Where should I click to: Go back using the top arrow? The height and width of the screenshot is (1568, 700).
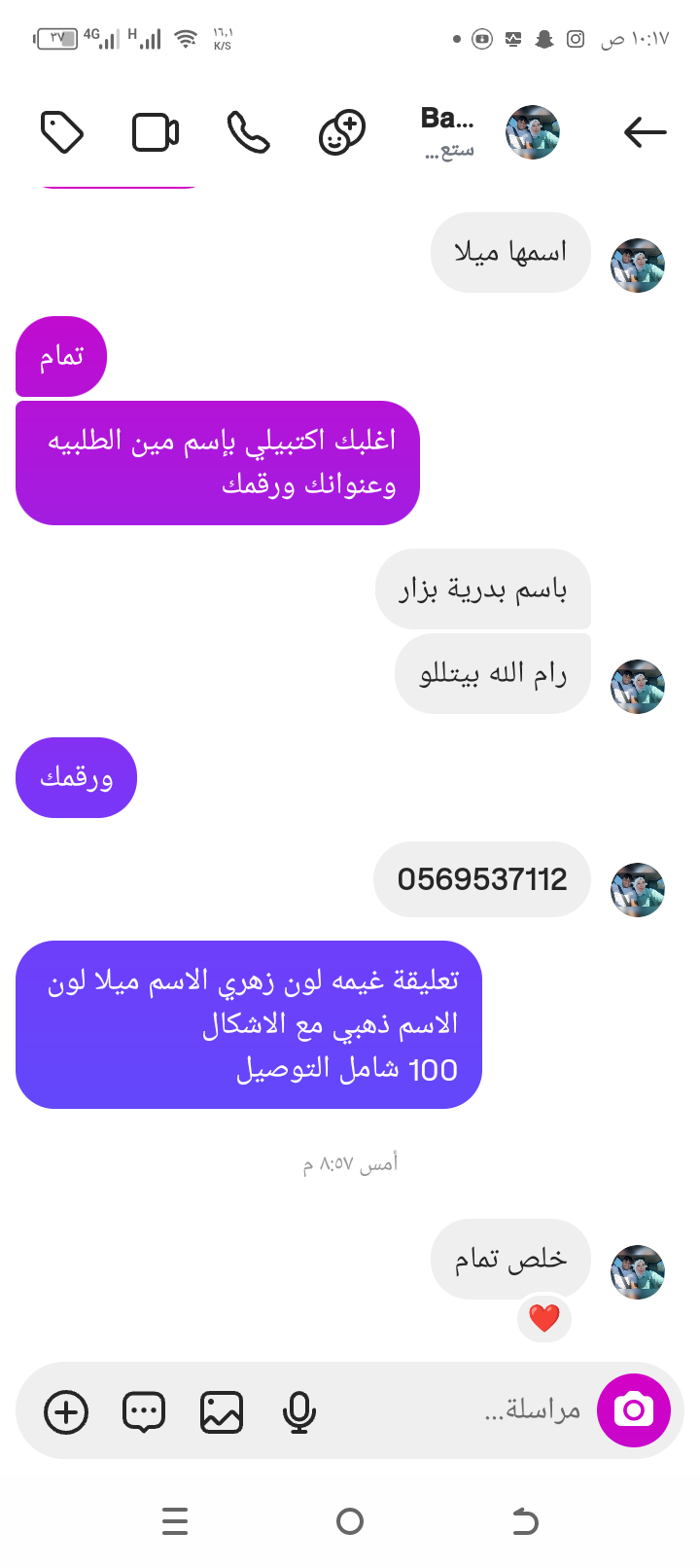pyautogui.click(x=645, y=132)
